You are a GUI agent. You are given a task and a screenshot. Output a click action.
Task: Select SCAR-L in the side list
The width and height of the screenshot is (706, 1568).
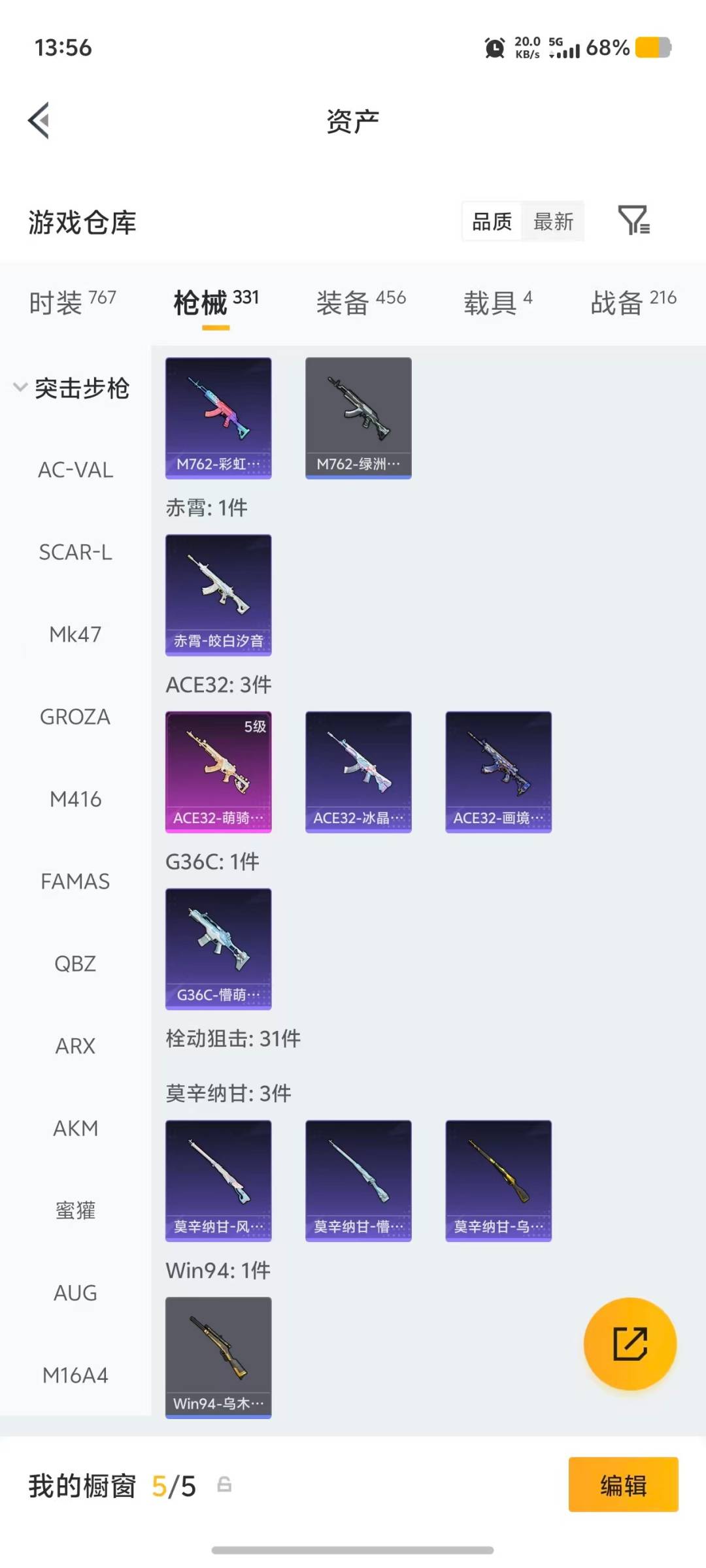75,552
